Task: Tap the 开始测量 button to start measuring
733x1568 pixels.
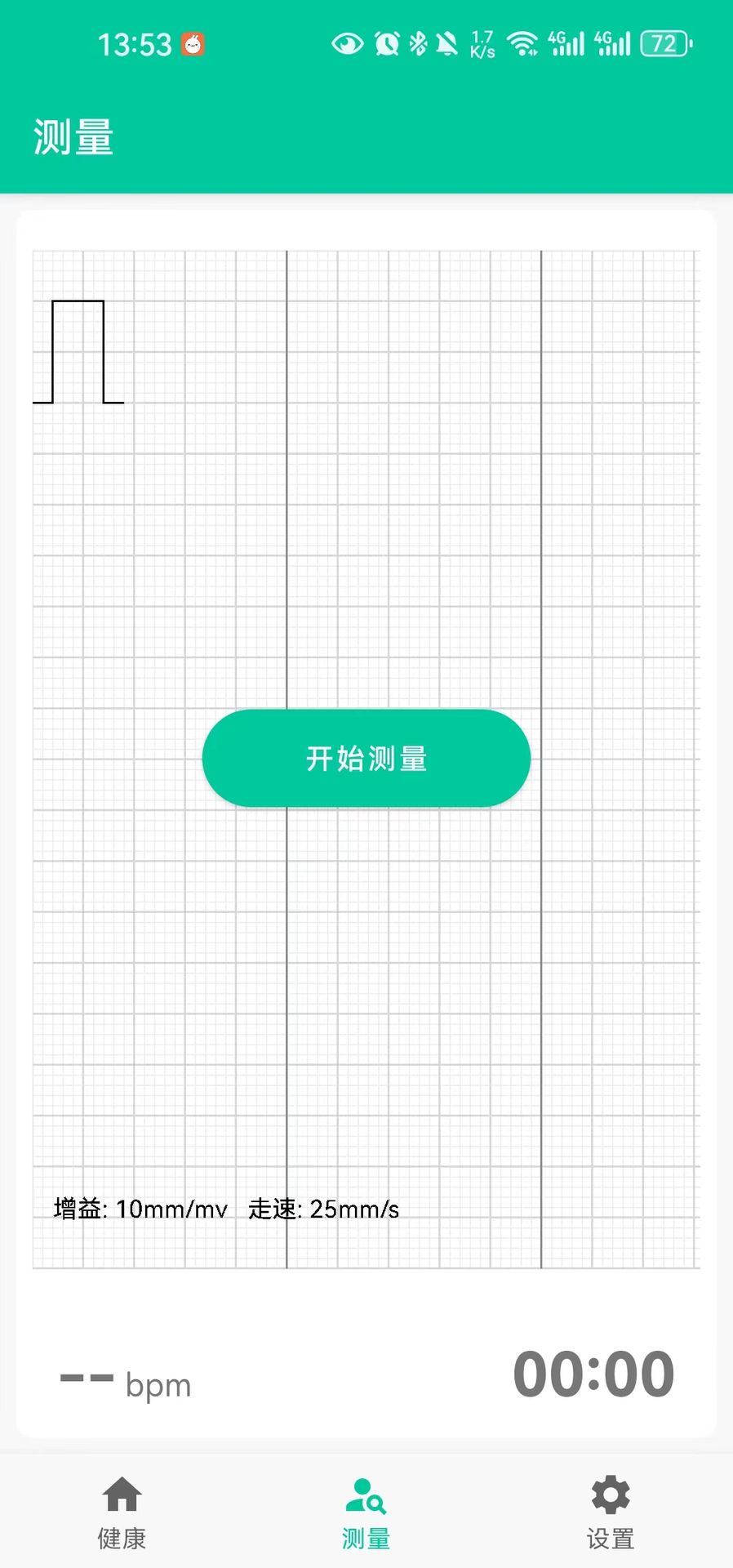Action: pos(366,758)
